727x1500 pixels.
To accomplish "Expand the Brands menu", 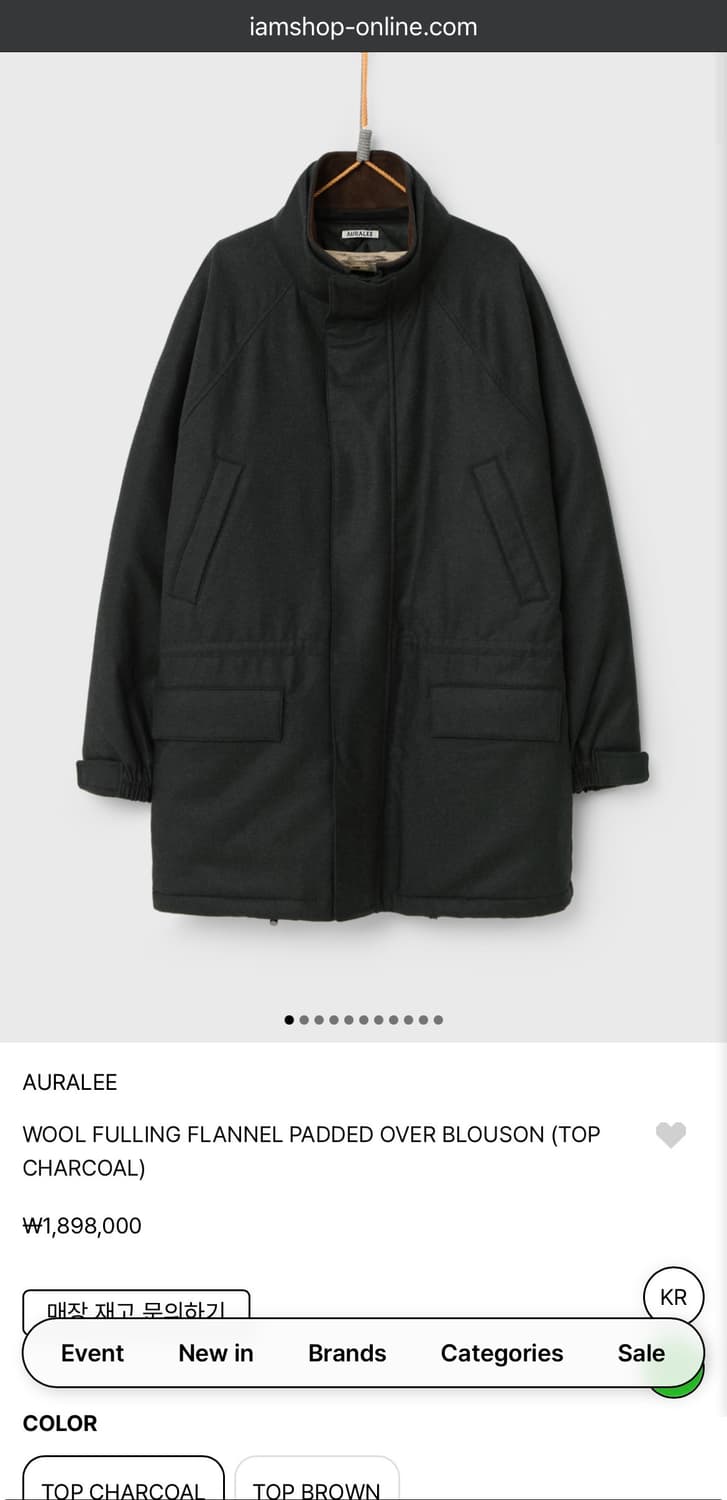I will [x=347, y=1353].
